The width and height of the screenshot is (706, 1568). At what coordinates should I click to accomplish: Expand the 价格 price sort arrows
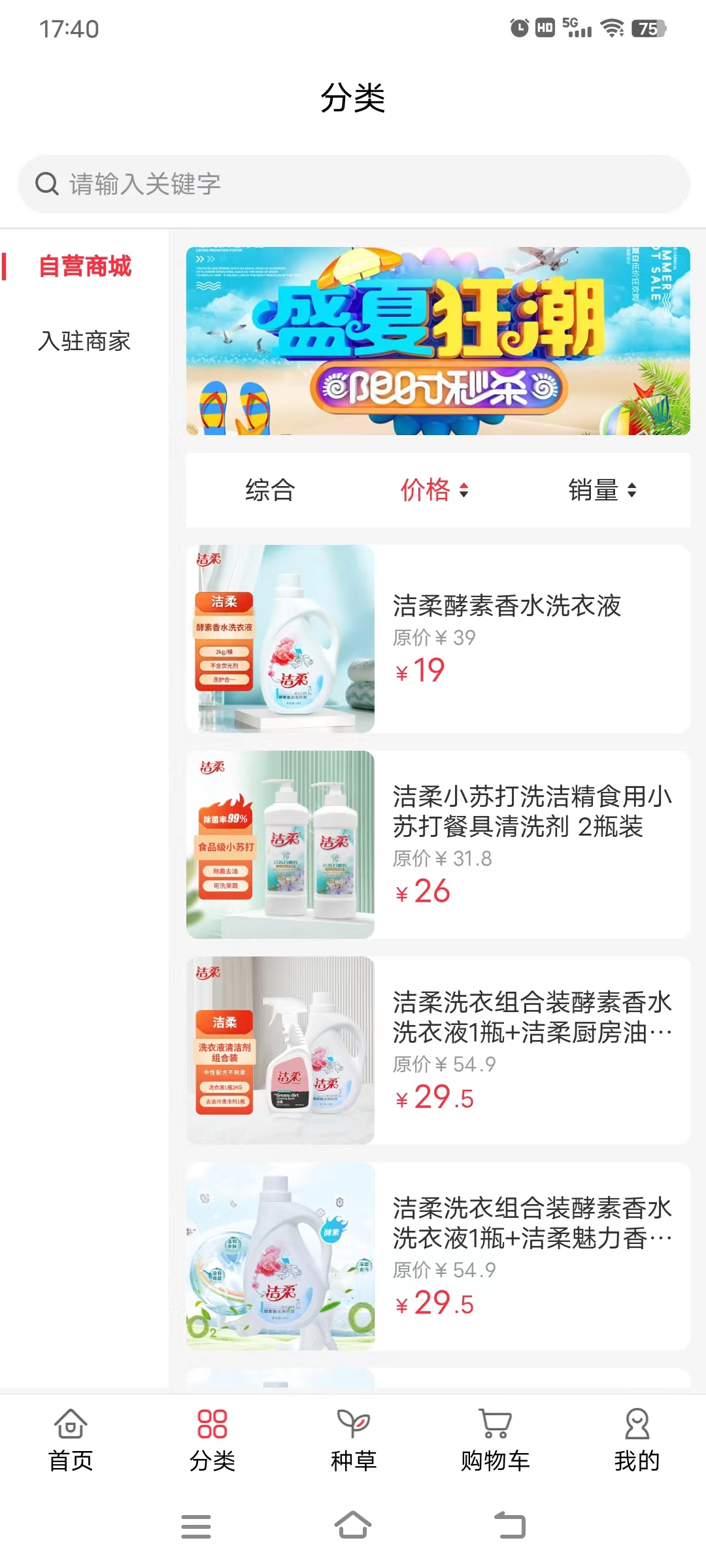(465, 490)
